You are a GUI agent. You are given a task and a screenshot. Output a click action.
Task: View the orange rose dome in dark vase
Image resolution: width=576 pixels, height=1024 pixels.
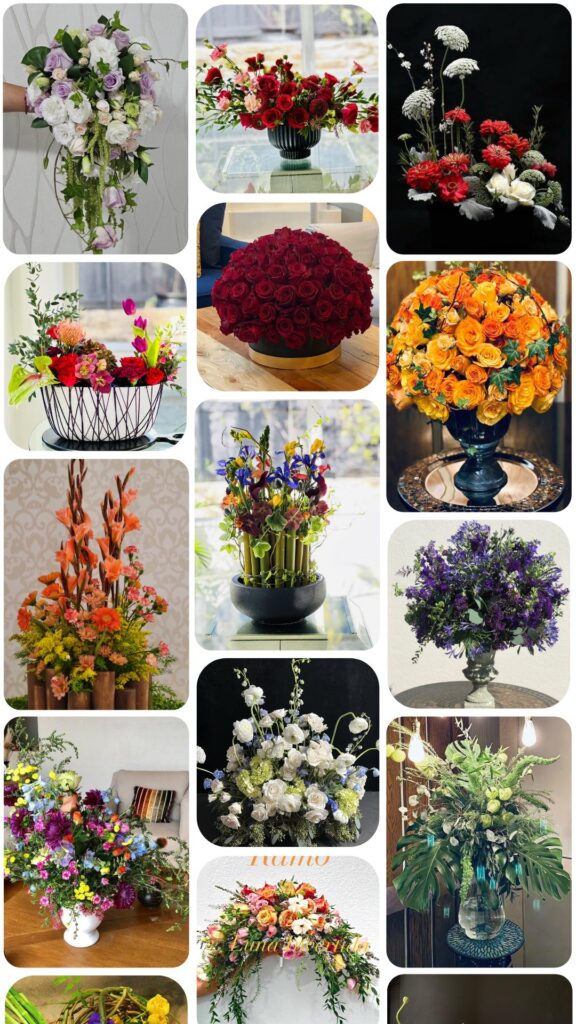pos(479,387)
